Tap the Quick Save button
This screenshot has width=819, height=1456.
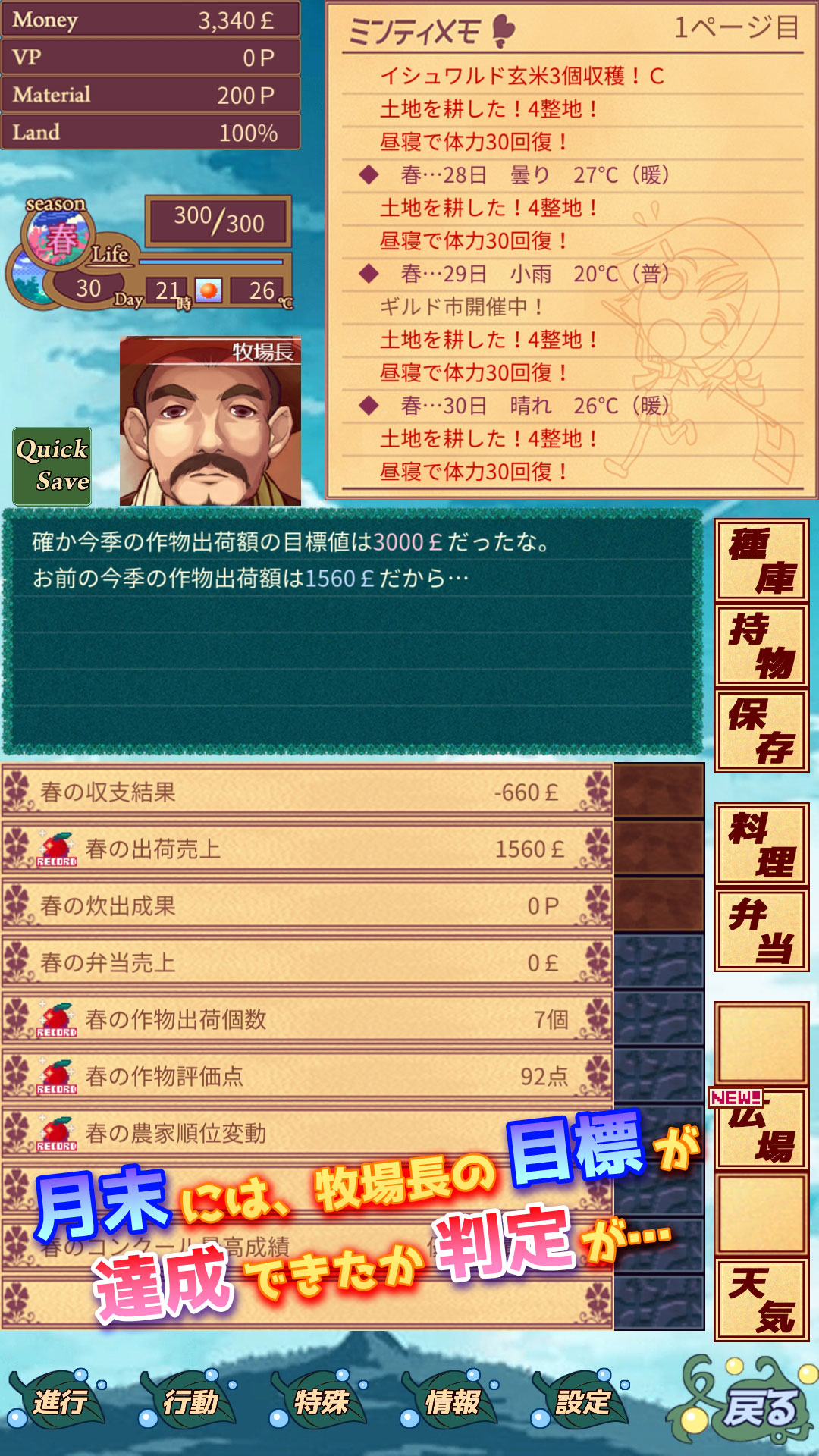[52, 466]
